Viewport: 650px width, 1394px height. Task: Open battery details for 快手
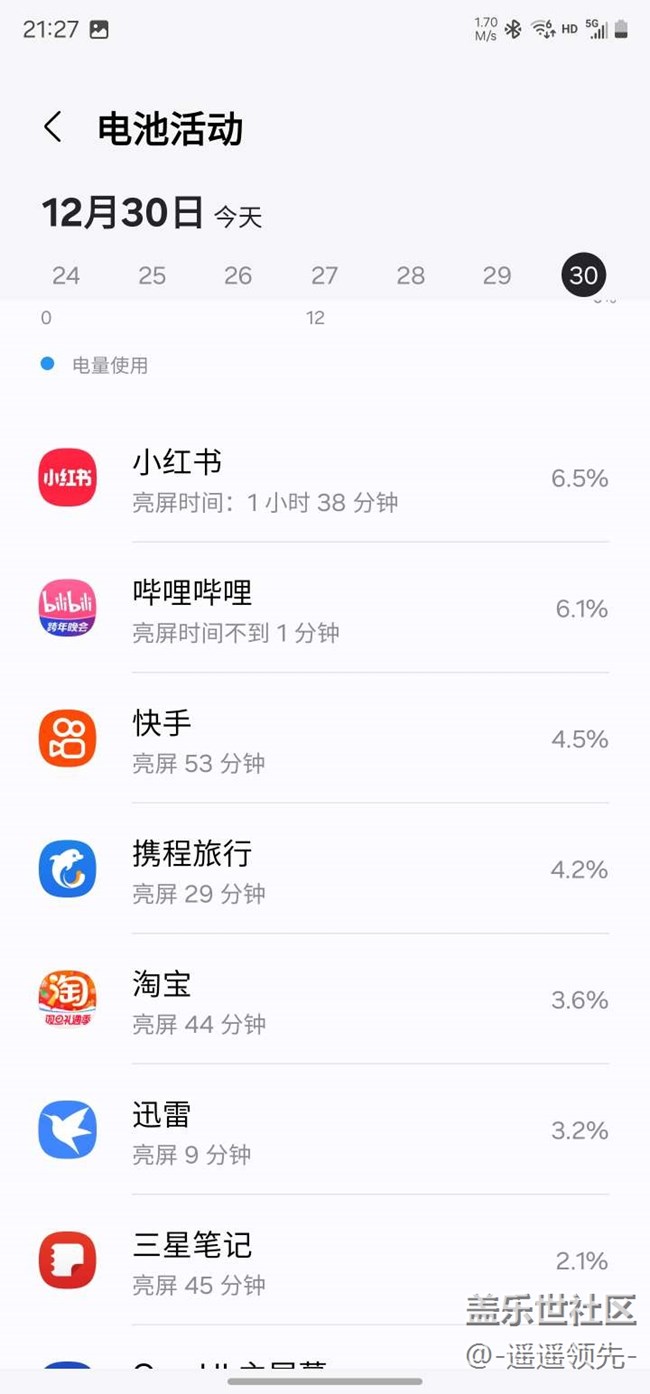325,738
